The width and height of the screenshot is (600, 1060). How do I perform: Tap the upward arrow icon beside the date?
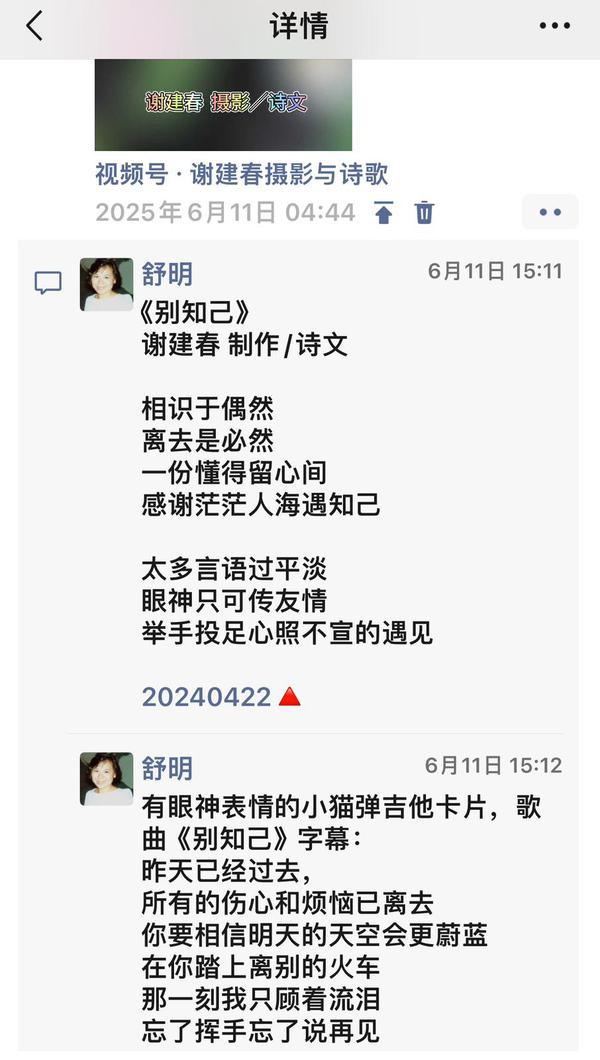(384, 213)
